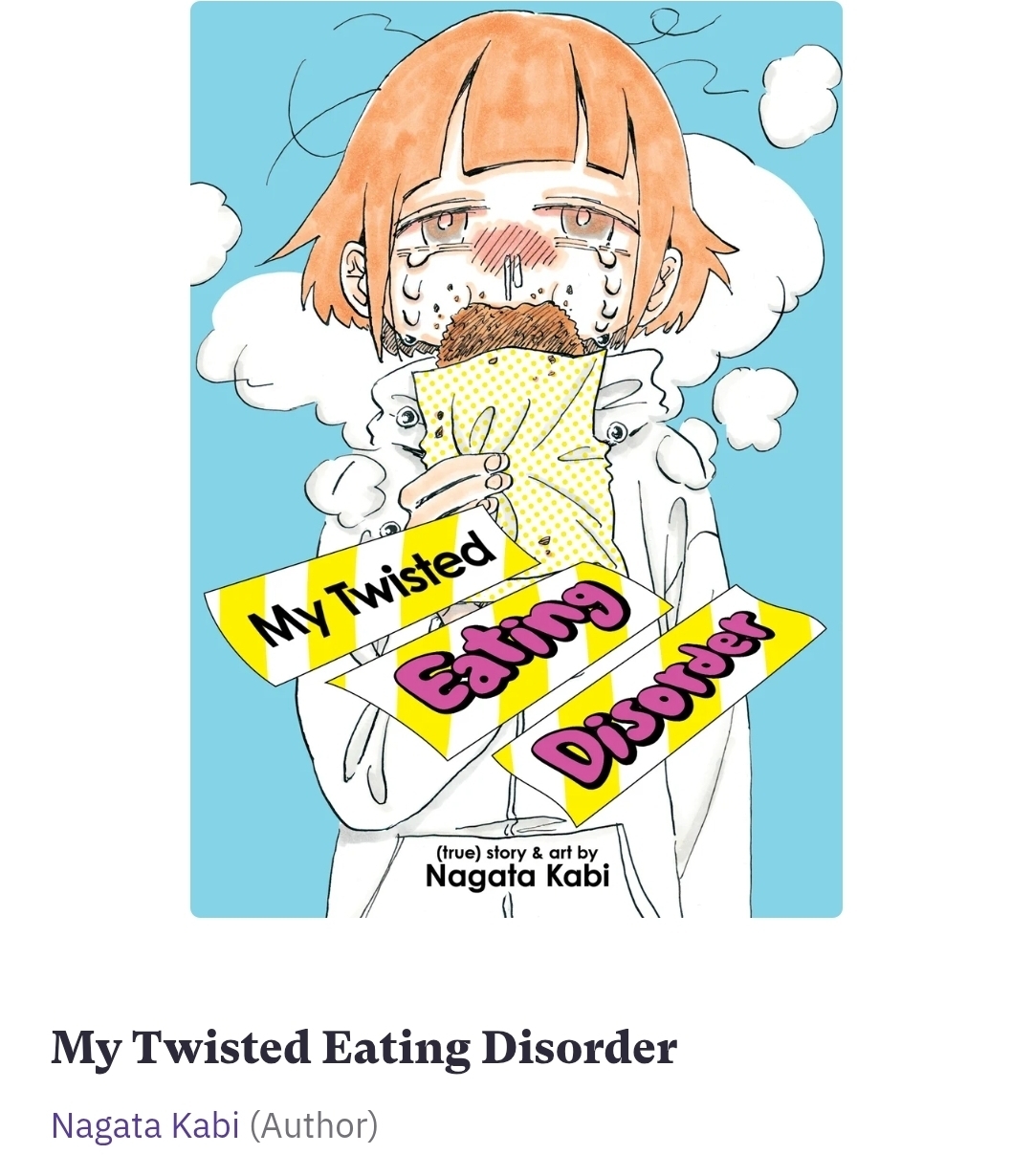Open author Nagata Kabi's page link

pos(144,1125)
